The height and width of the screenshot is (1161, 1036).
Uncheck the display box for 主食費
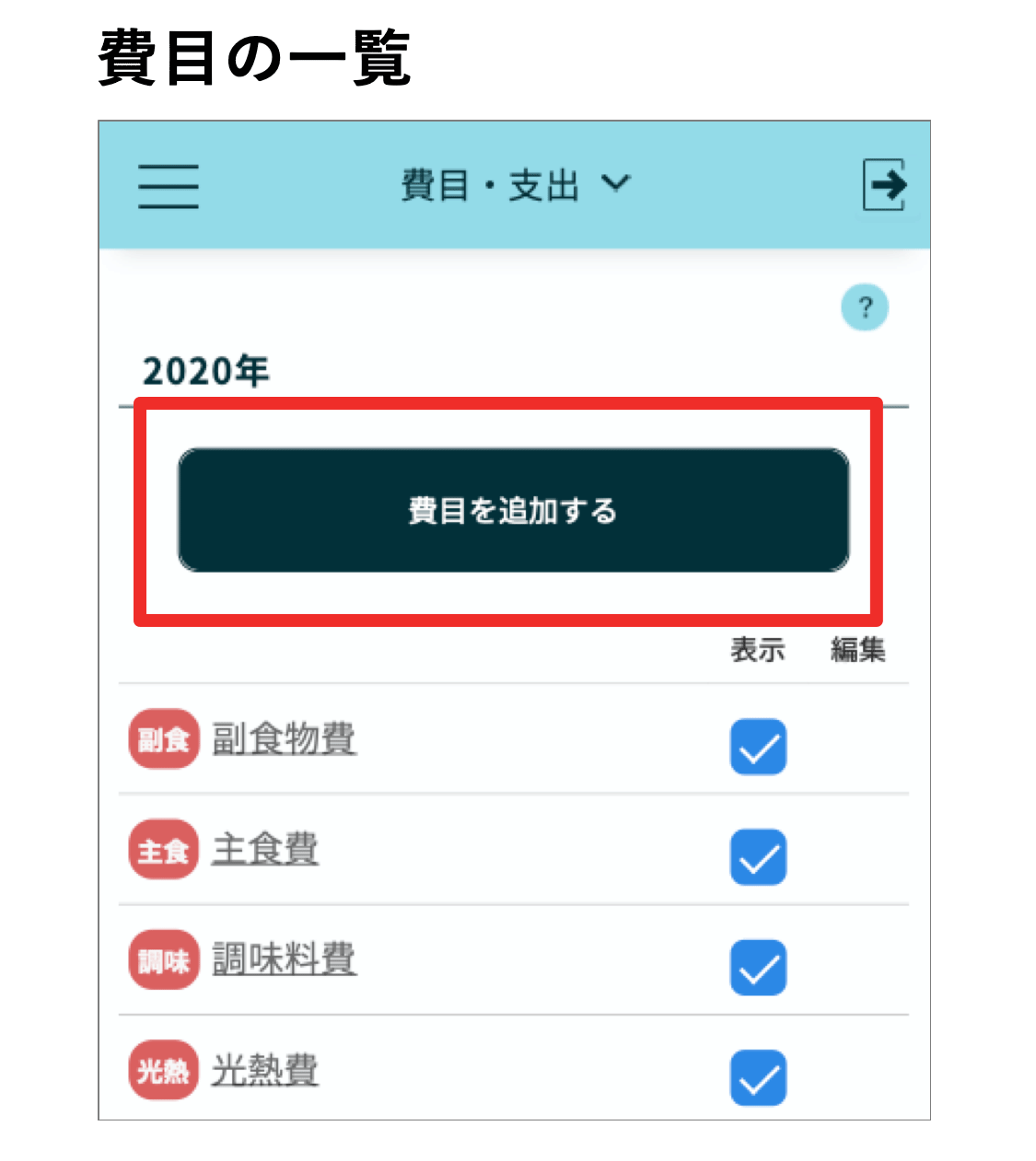click(758, 857)
